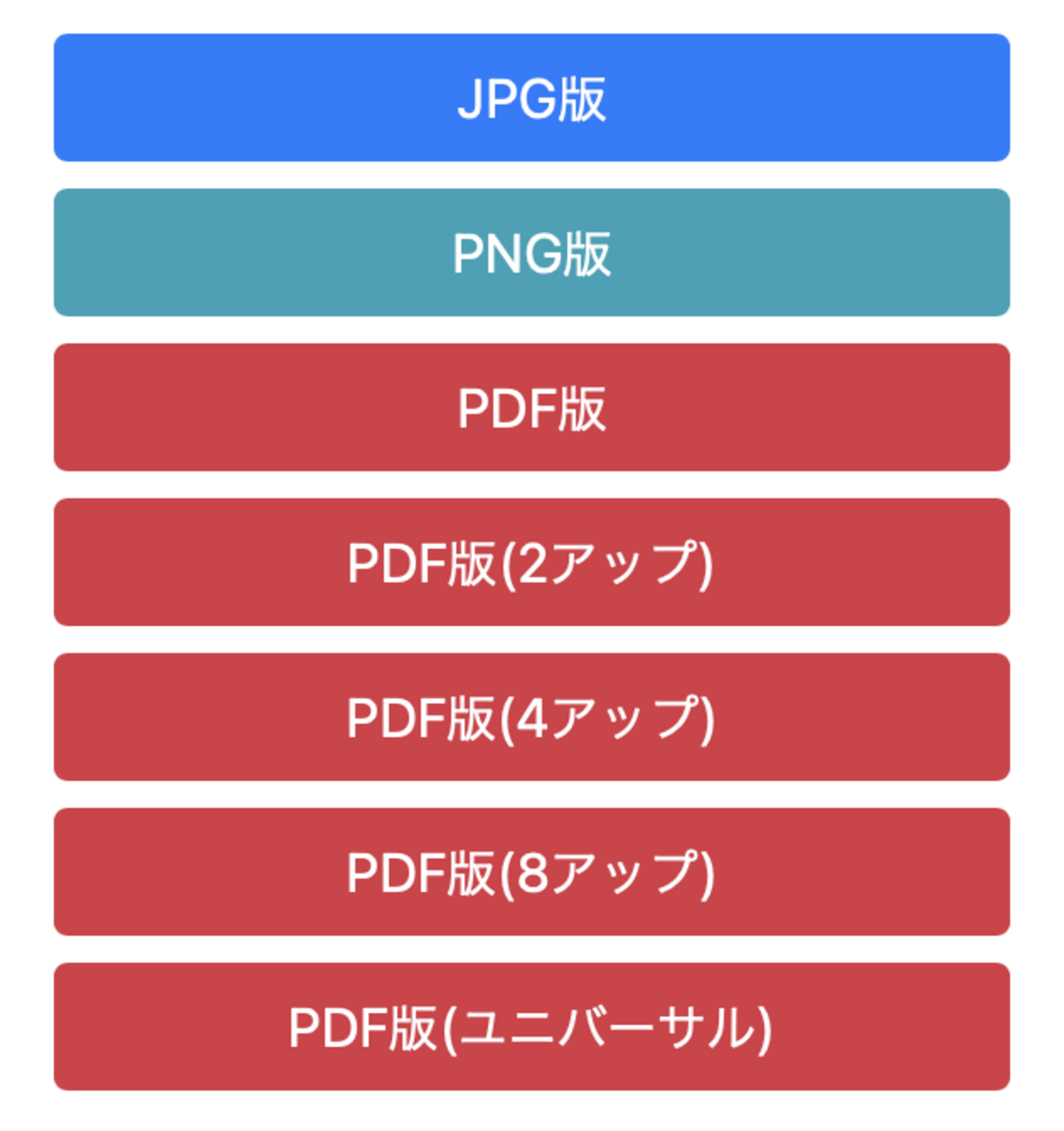The width and height of the screenshot is (1064, 1131).
Task: Tap the JPG版 download button
Action: point(532,97)
